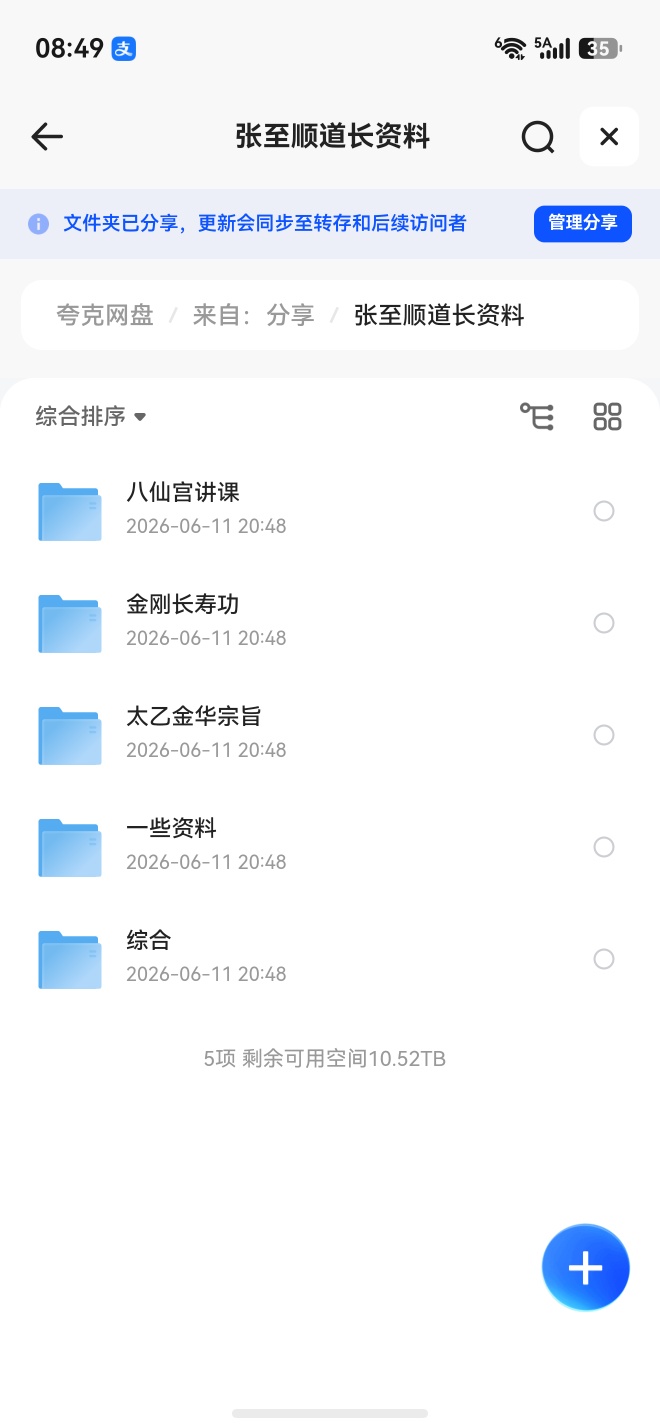Select the 金刚长寿功 folder checkbox
Viewport: 660px width, 1428px height.
coord(604,623)
